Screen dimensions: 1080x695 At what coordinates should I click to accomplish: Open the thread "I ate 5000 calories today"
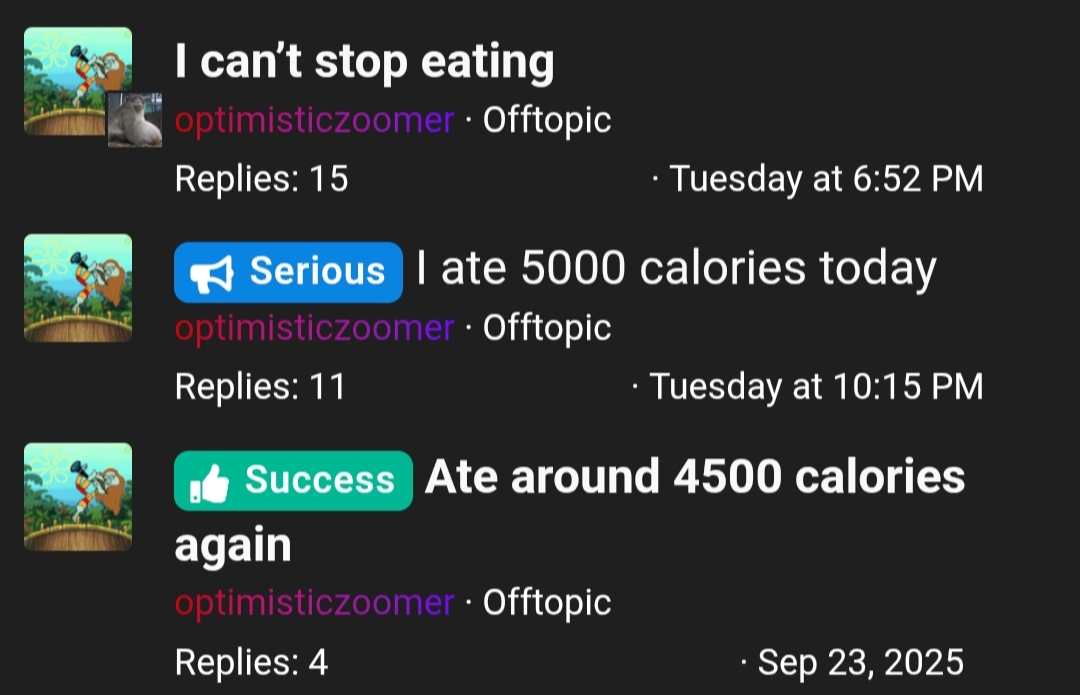(676, 269)
